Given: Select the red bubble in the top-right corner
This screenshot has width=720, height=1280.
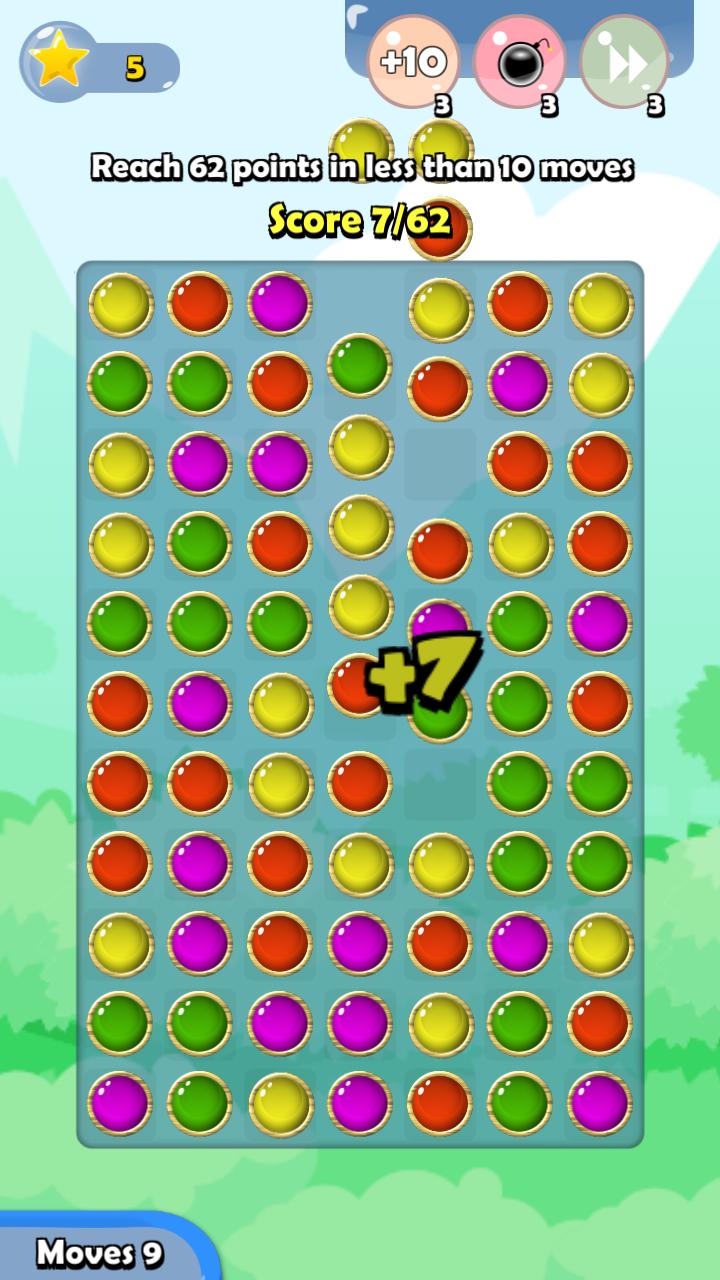Looking at the screenshot, I should (x=518, y=305).
